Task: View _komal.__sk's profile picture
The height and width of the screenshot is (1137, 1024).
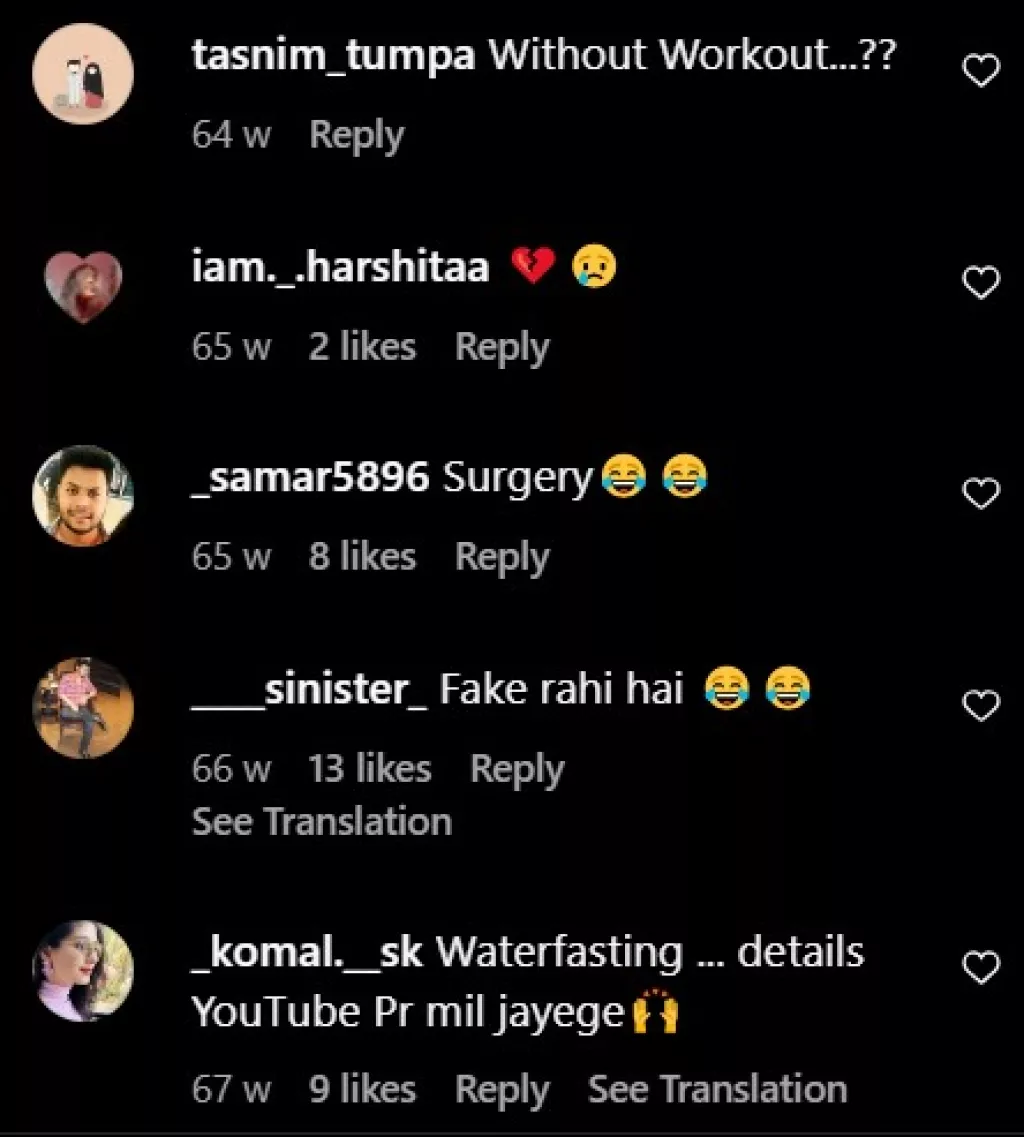Action: [83, 970]
